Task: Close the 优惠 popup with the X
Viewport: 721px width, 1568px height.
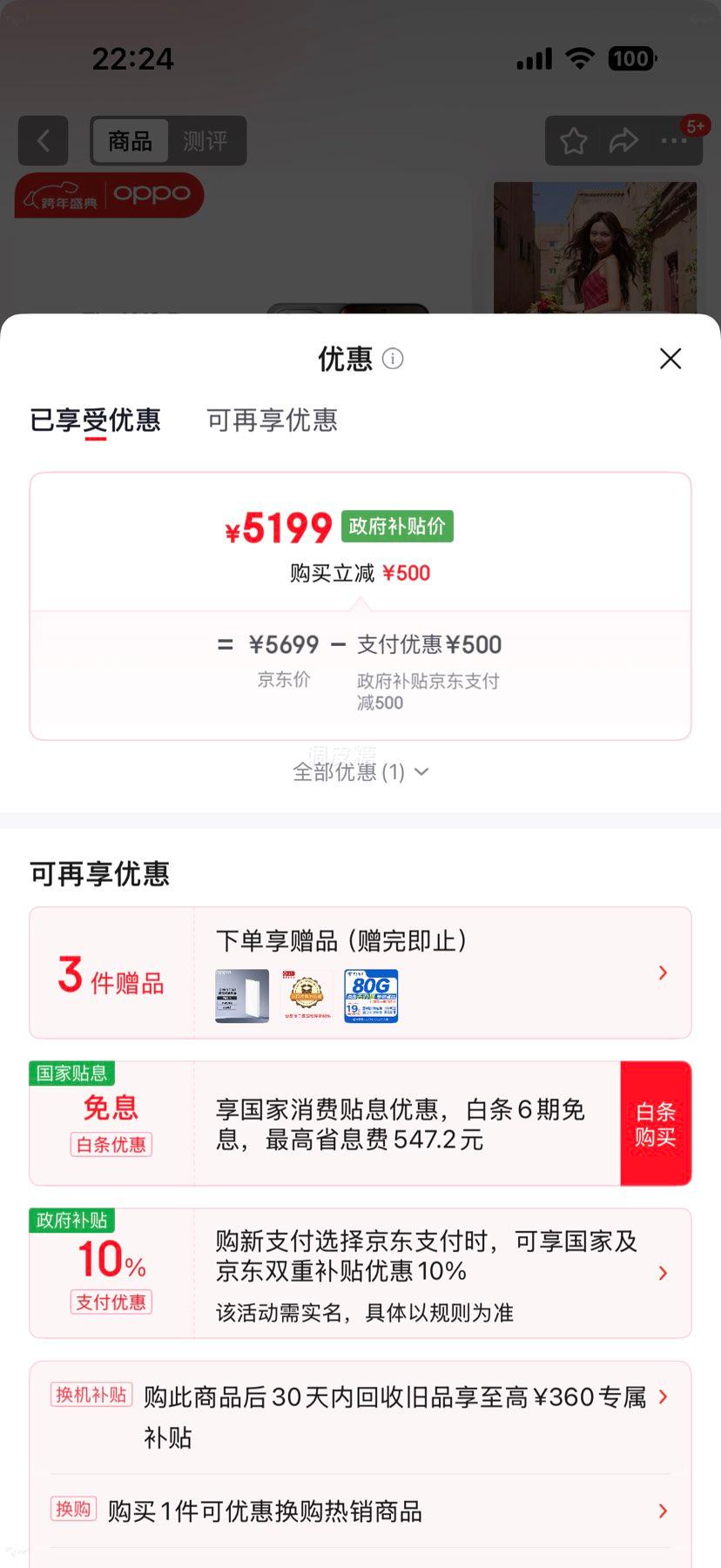Action: [670, 359]
